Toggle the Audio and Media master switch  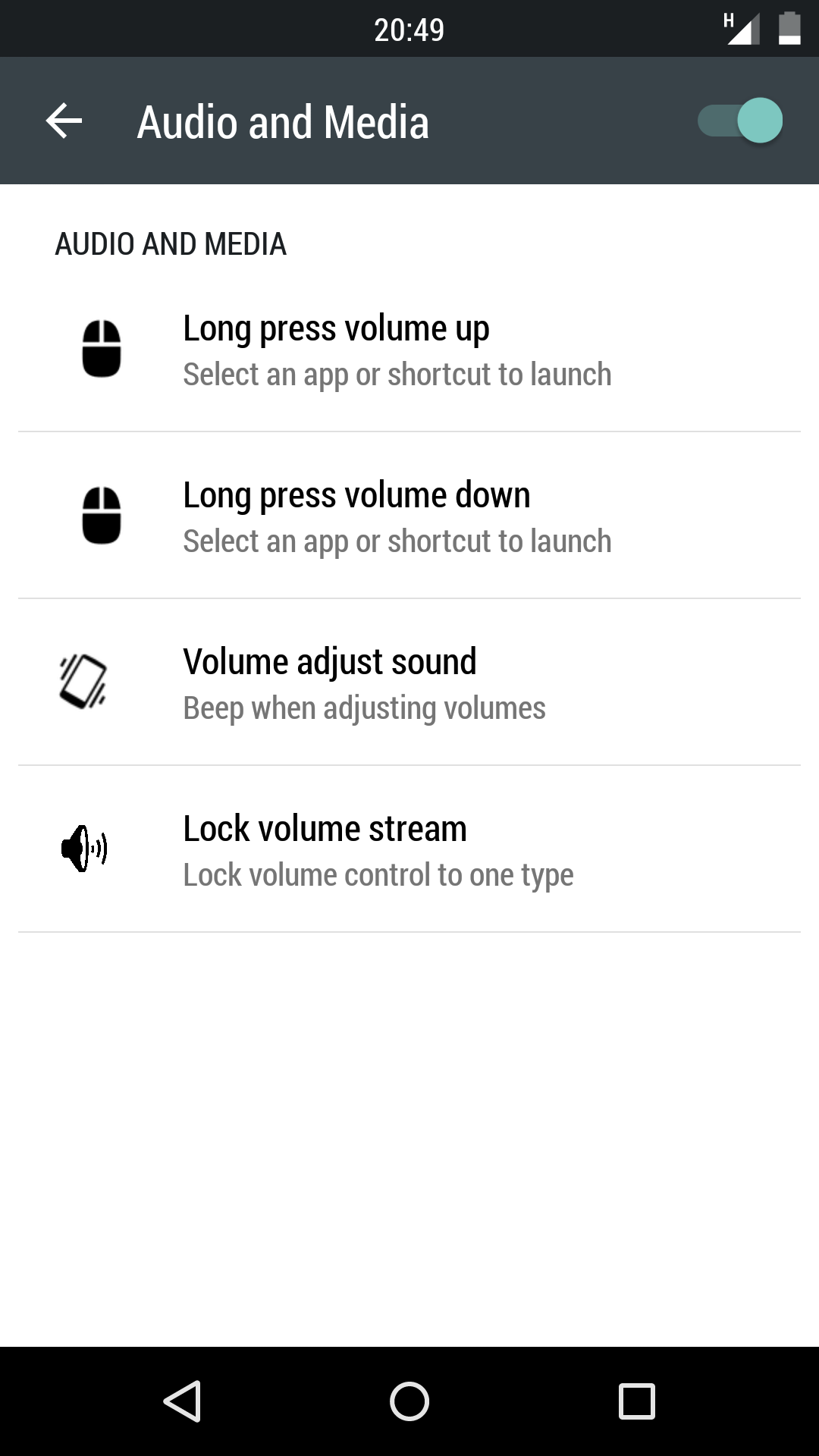(x=740, y=121)
